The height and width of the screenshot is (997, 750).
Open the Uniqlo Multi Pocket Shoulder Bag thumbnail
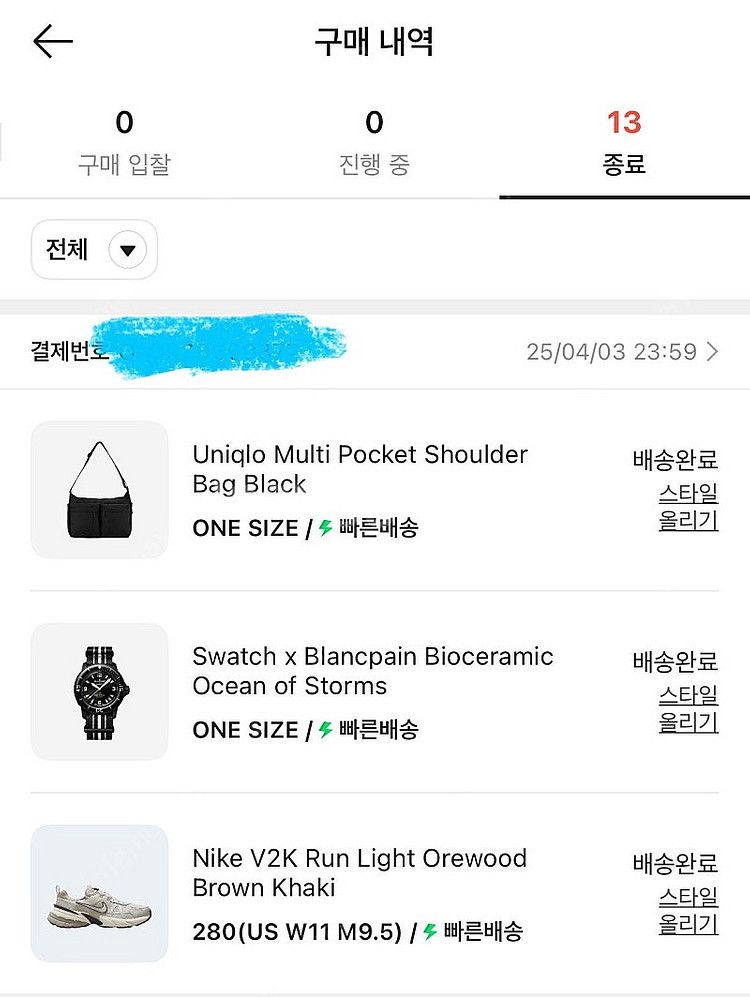pos(99,490)
